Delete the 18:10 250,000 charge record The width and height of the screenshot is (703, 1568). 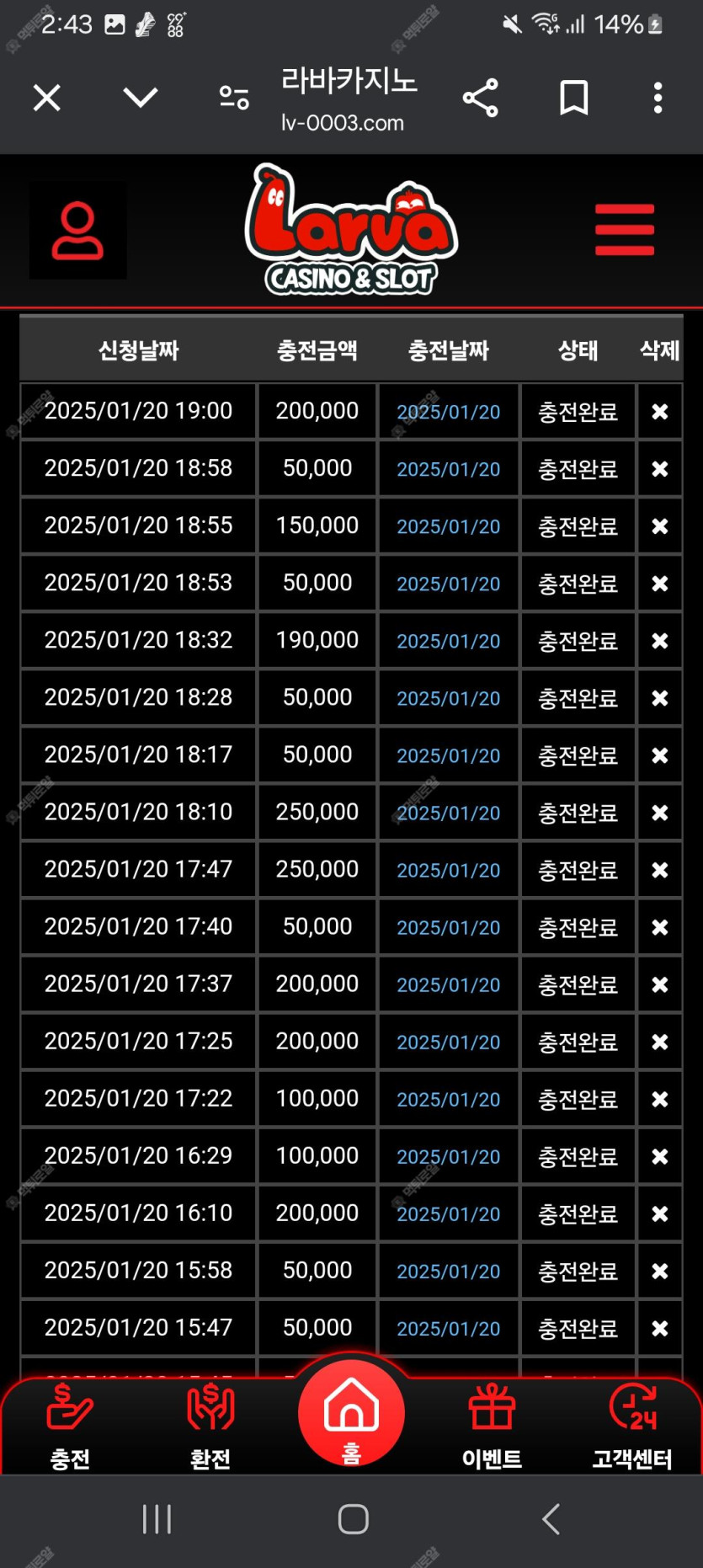[660, 813]
